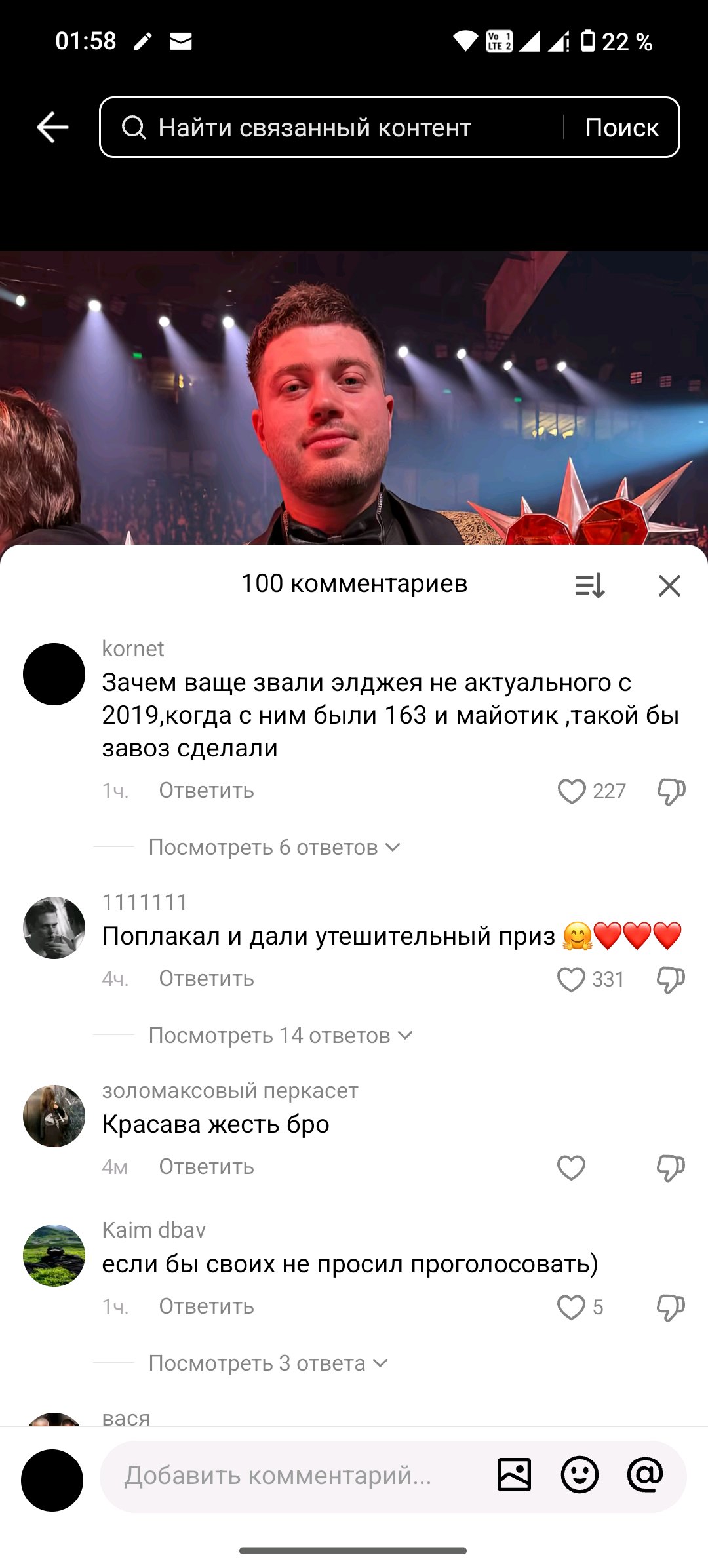Close the comments panel
The height and width of the screenshot is (1568, 708).
669,585
